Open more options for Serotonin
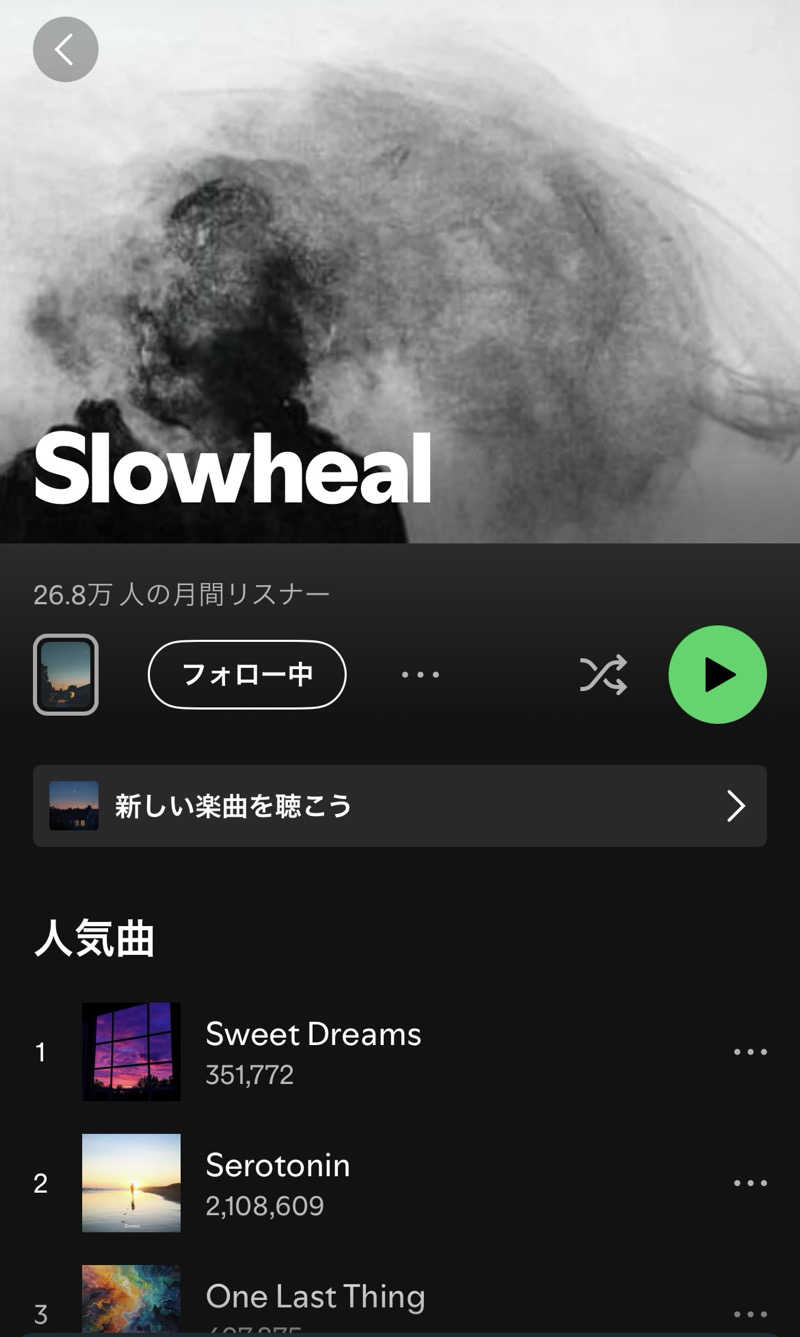800x1337 pixels. [750, 1183]
